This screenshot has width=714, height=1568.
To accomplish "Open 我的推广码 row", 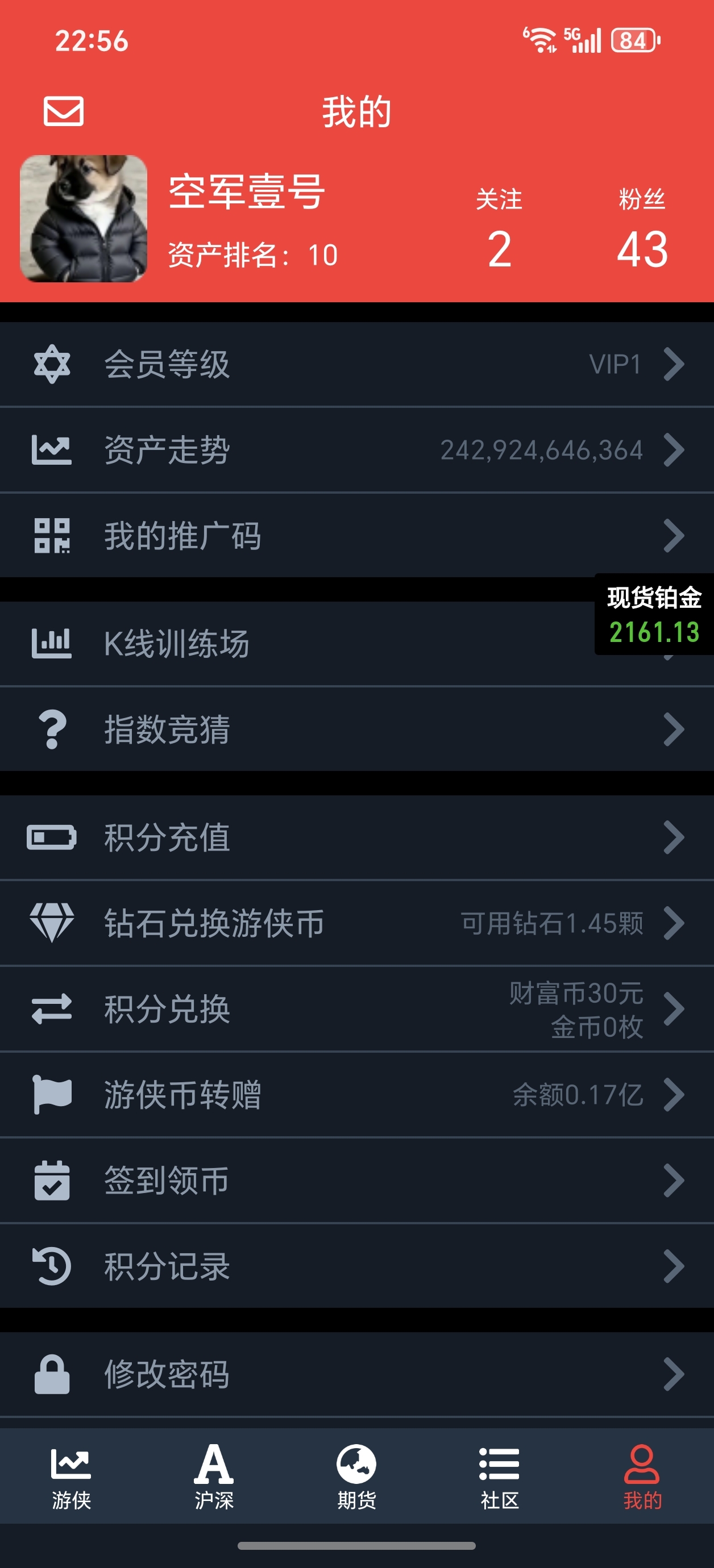I will click(x=357, y=536).
